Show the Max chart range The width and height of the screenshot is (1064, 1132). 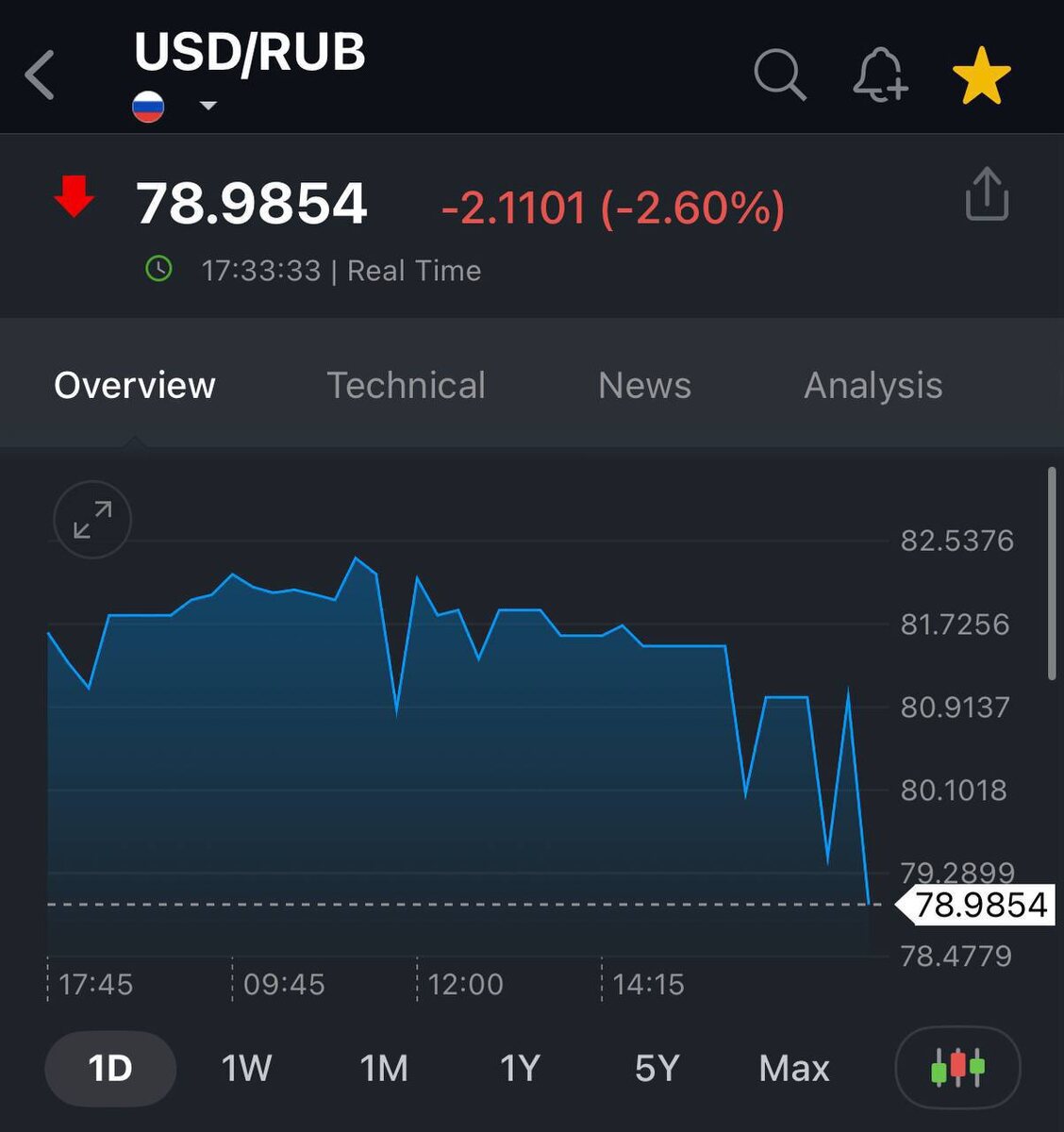794,1069
